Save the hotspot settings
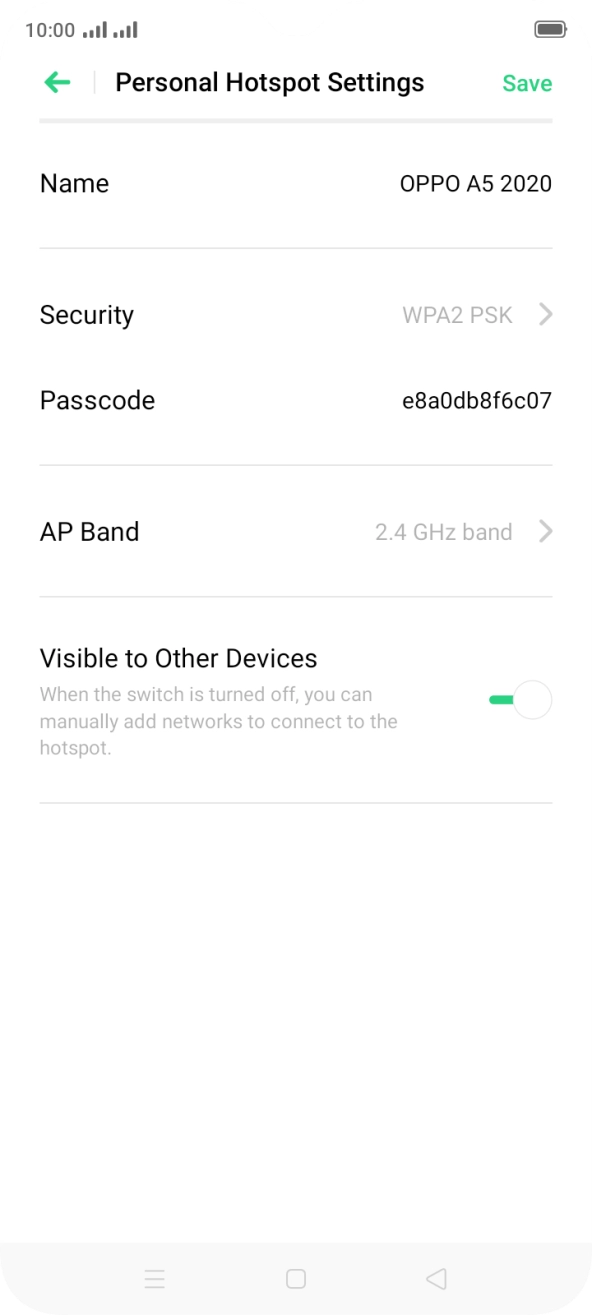The width and height of the screenshot is (592, 1315). click(x=527, y=83)
